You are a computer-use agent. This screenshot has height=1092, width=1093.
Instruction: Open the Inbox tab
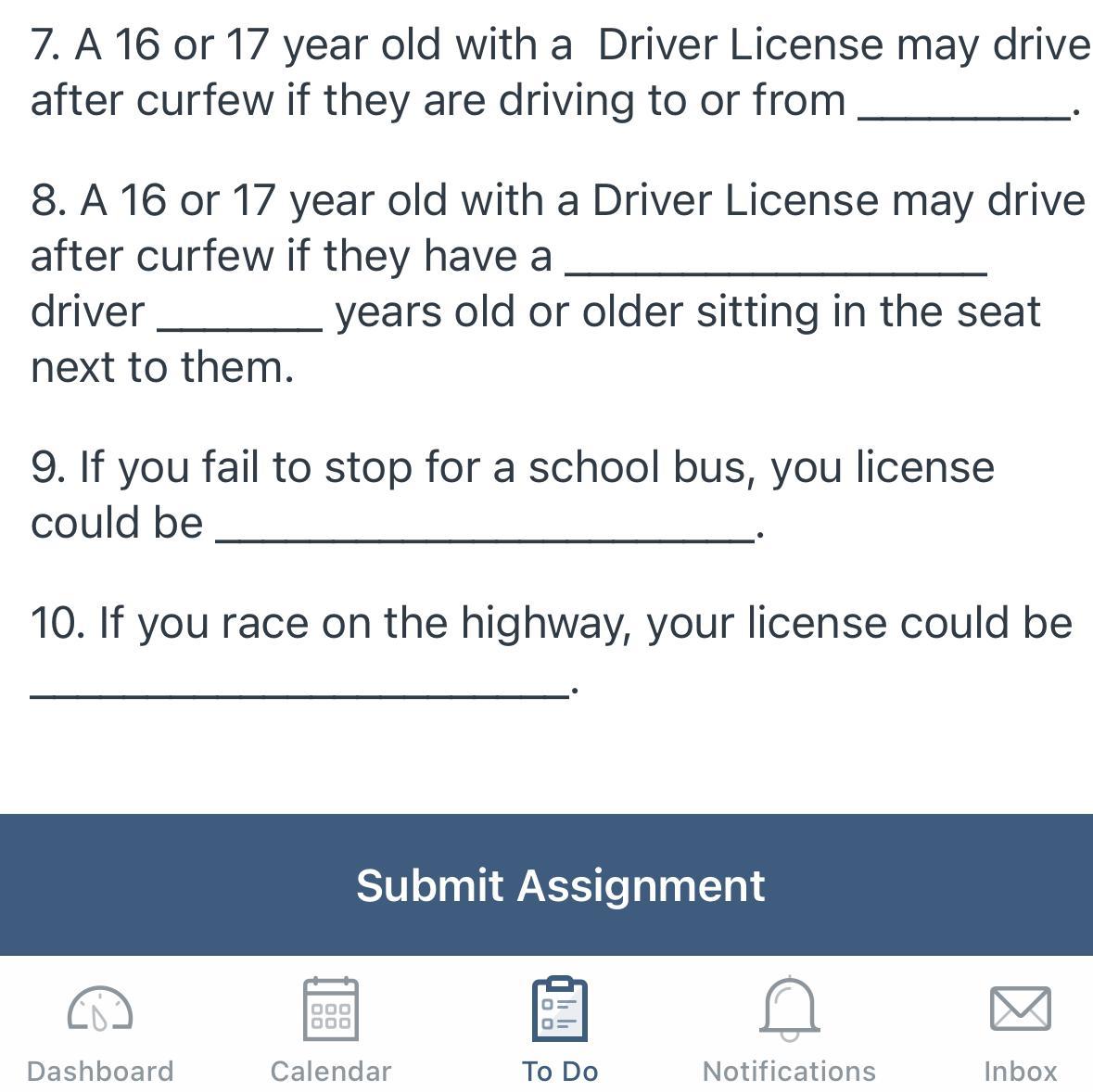[1020, 1029]
